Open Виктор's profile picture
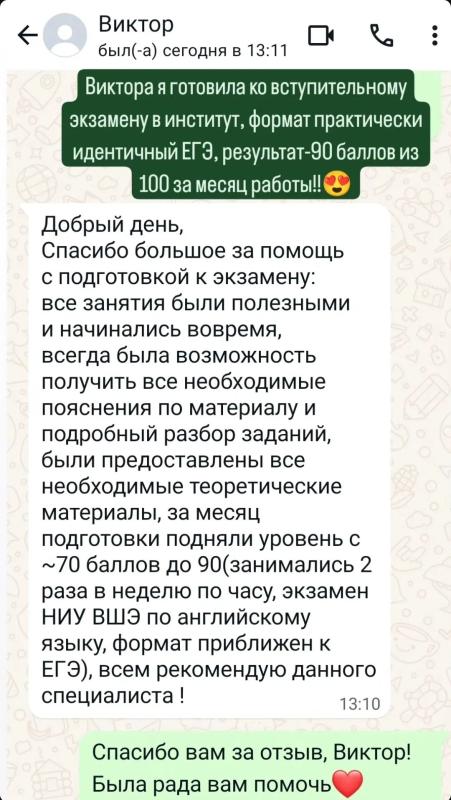Viewport: 451px width, 800px height. (x=65, y=36)
